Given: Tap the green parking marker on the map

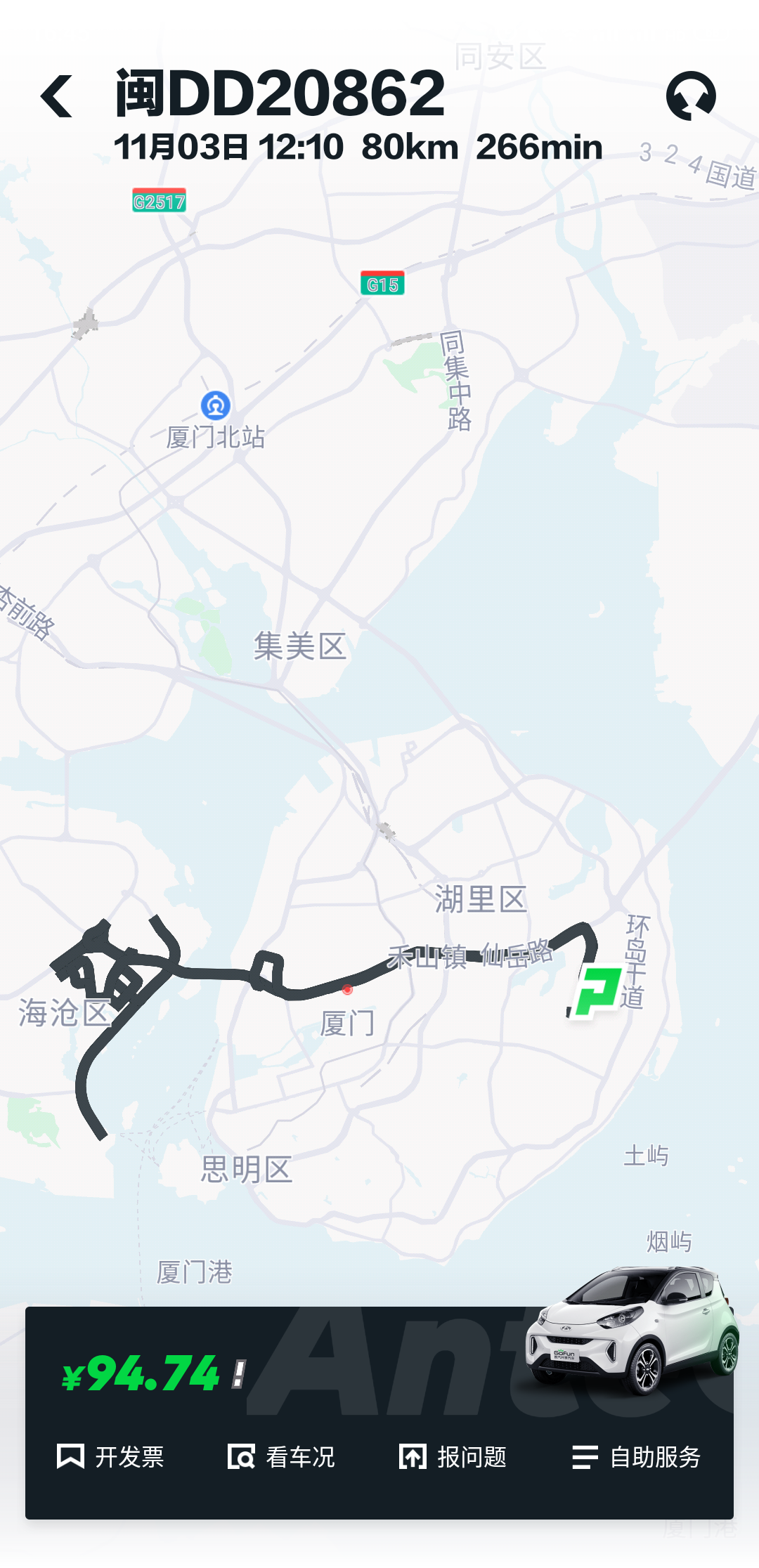Looking at the screenshot, I should point(597,991).
